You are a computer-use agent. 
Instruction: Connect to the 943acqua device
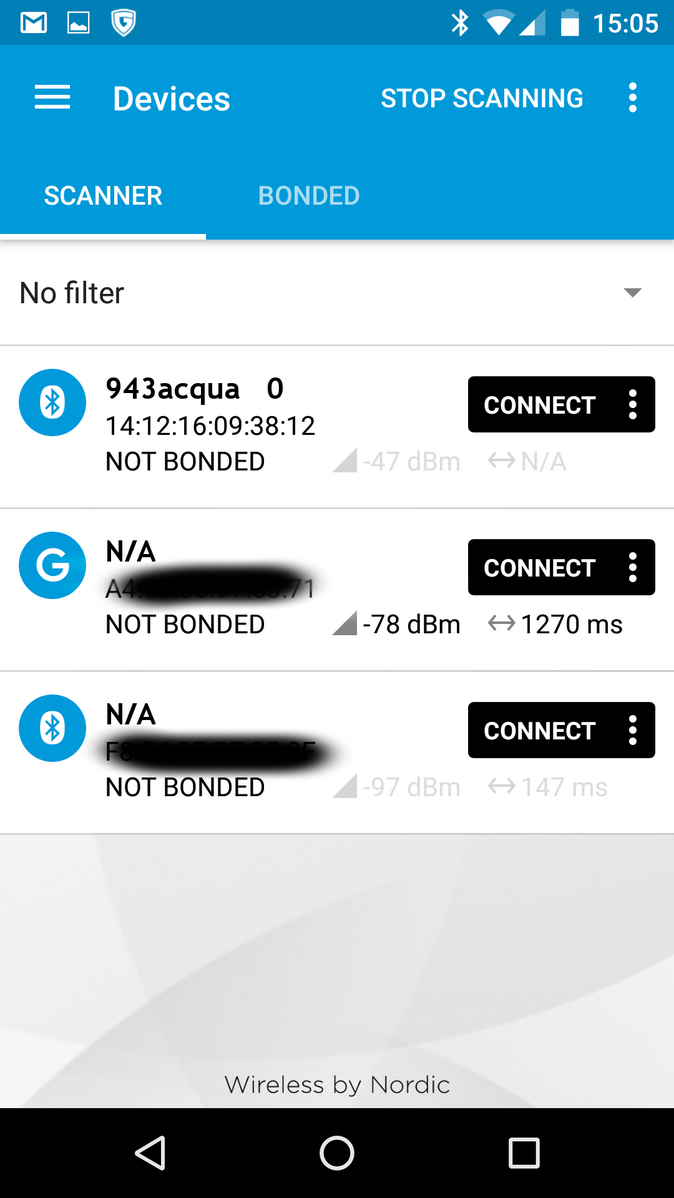[x=539, y=405]
